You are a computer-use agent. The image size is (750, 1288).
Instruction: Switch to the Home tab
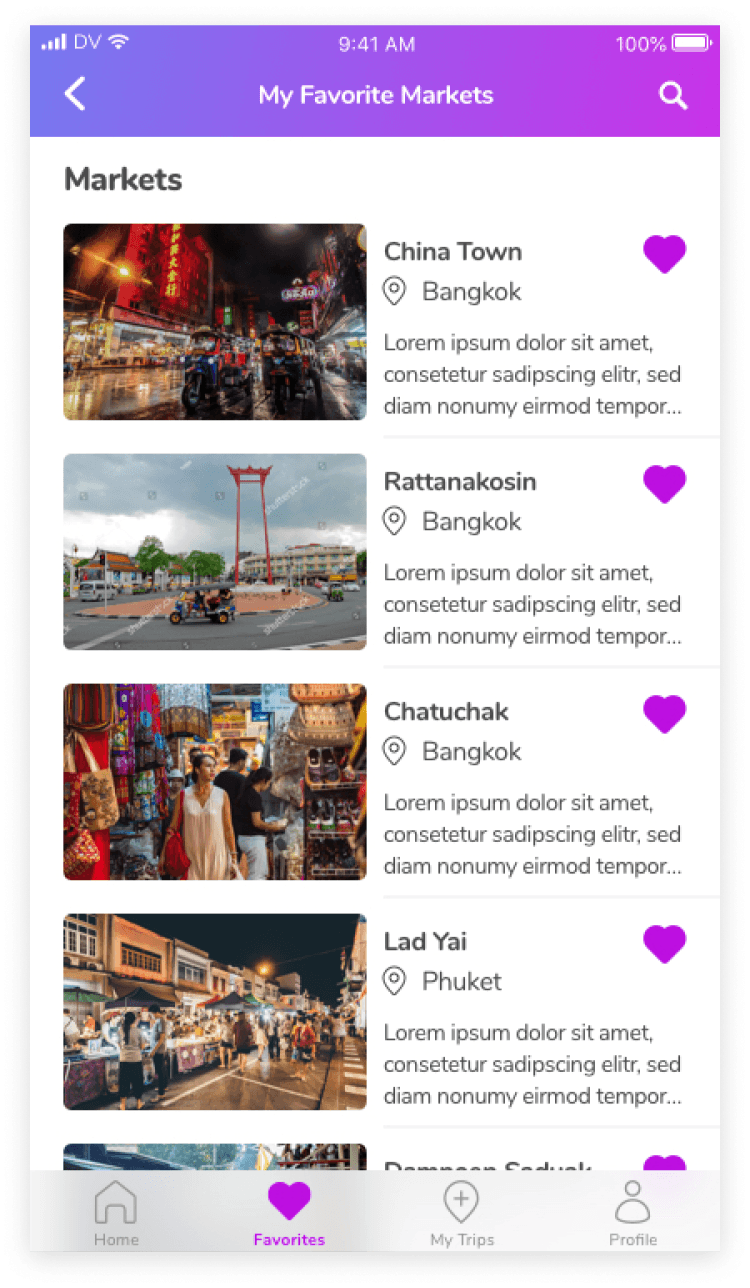coord(116,1214)
